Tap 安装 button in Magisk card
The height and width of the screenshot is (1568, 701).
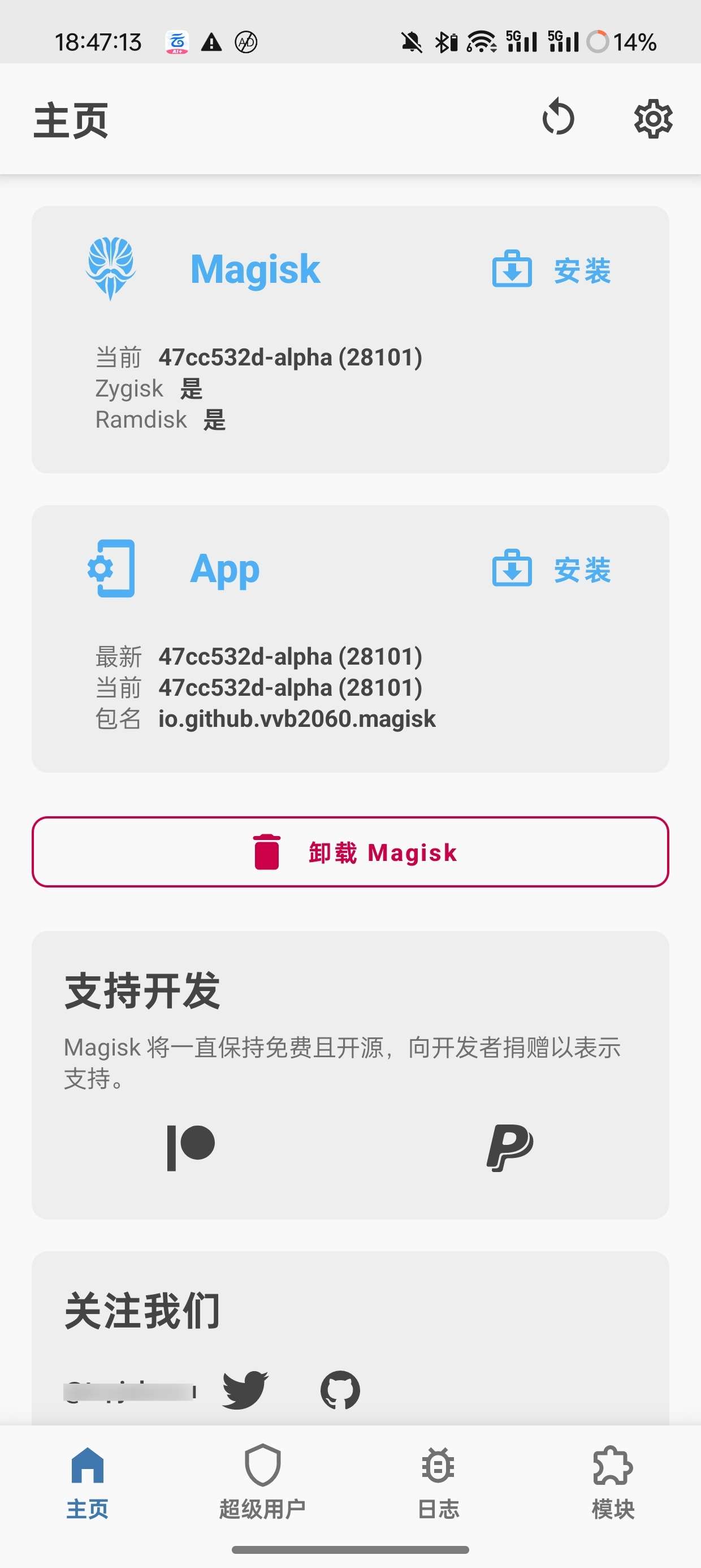click(x=552, y=270)
